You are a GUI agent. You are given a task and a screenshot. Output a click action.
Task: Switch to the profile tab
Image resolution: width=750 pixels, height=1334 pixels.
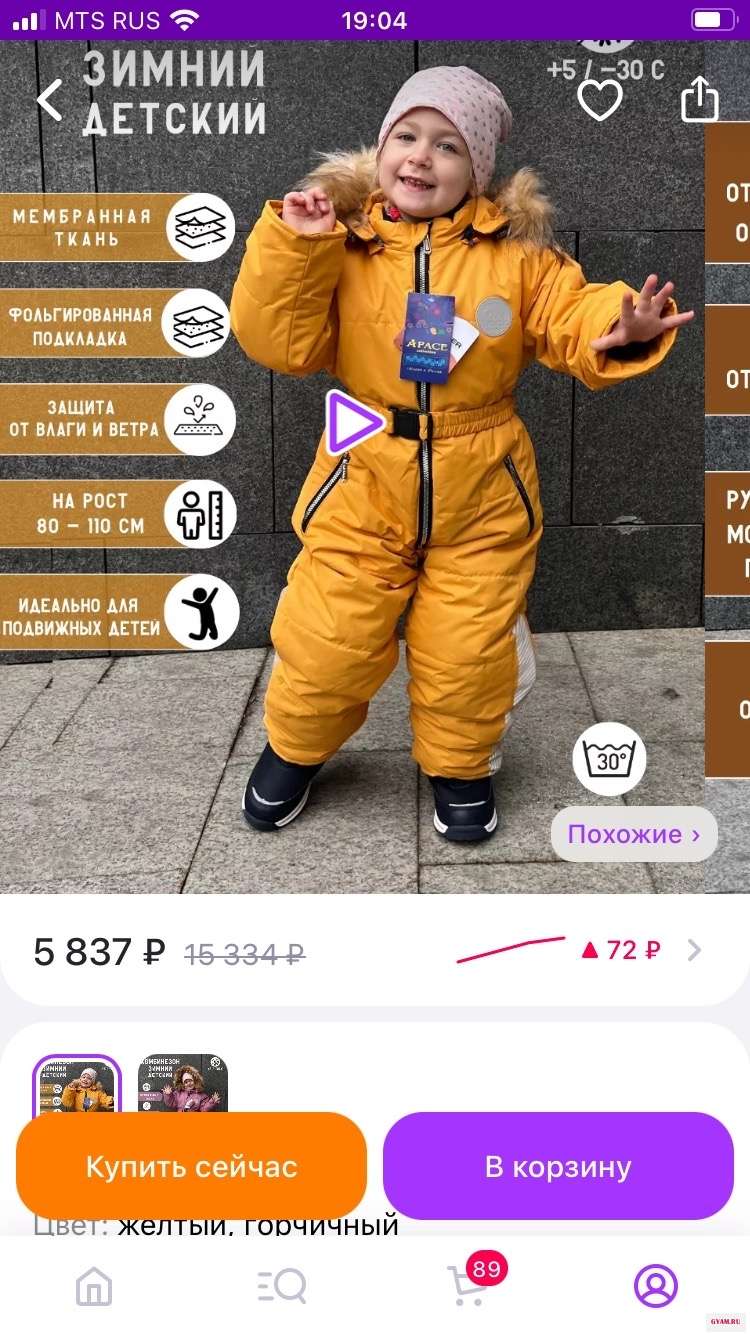(x=656, y=1286)
